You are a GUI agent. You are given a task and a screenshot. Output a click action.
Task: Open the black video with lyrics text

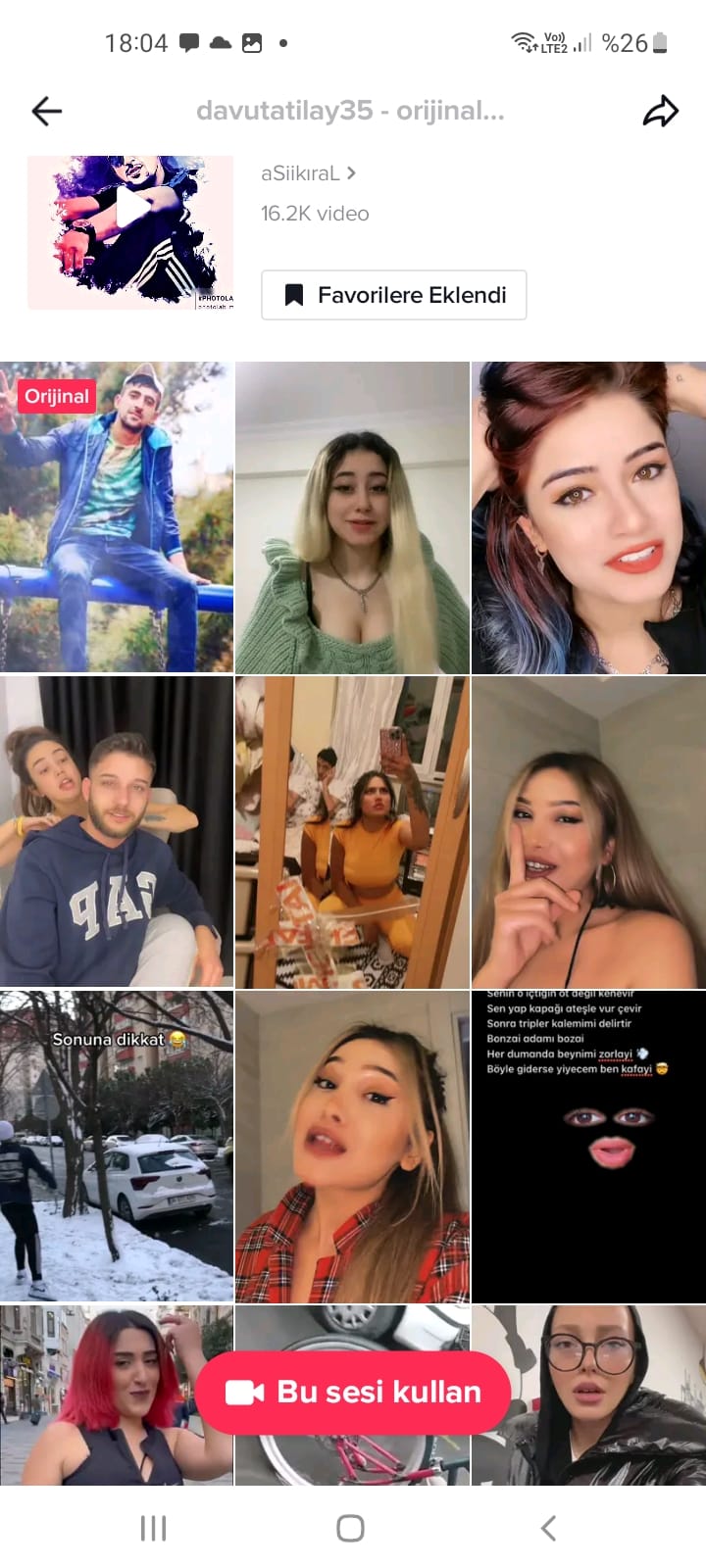tap(588, 1146)
